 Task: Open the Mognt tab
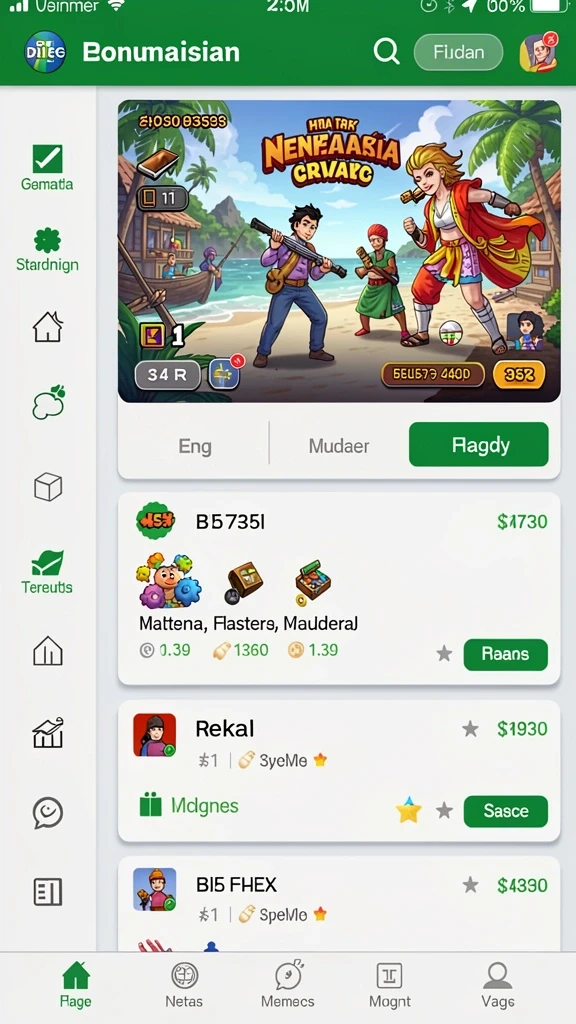point(390,985)
